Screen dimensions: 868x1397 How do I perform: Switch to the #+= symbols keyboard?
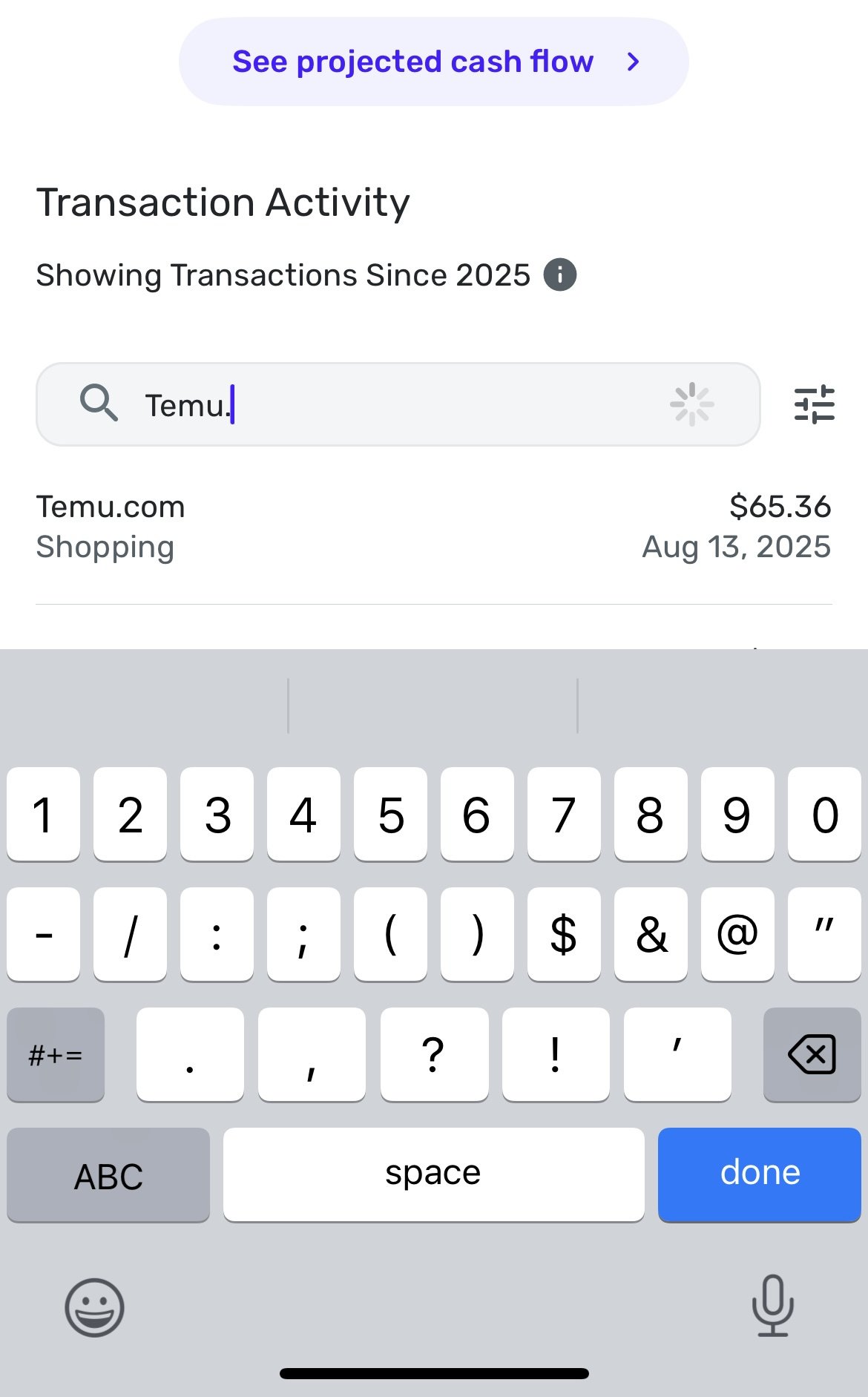coord(56,1054)
